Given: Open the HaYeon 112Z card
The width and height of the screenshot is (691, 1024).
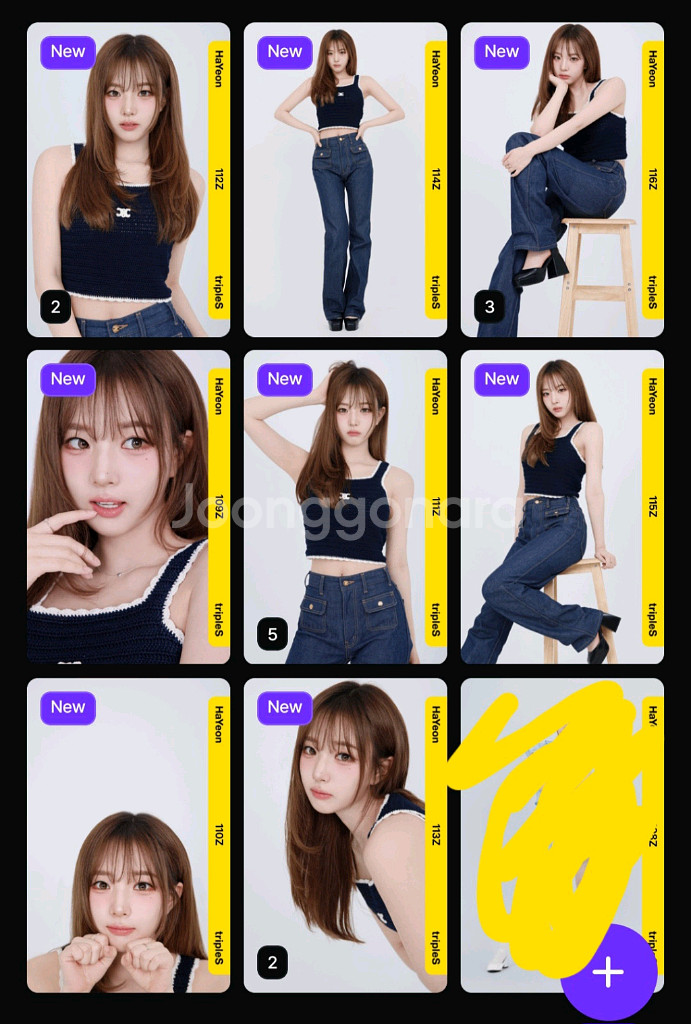Looking at the screenshot, I should tap(128, 180).
